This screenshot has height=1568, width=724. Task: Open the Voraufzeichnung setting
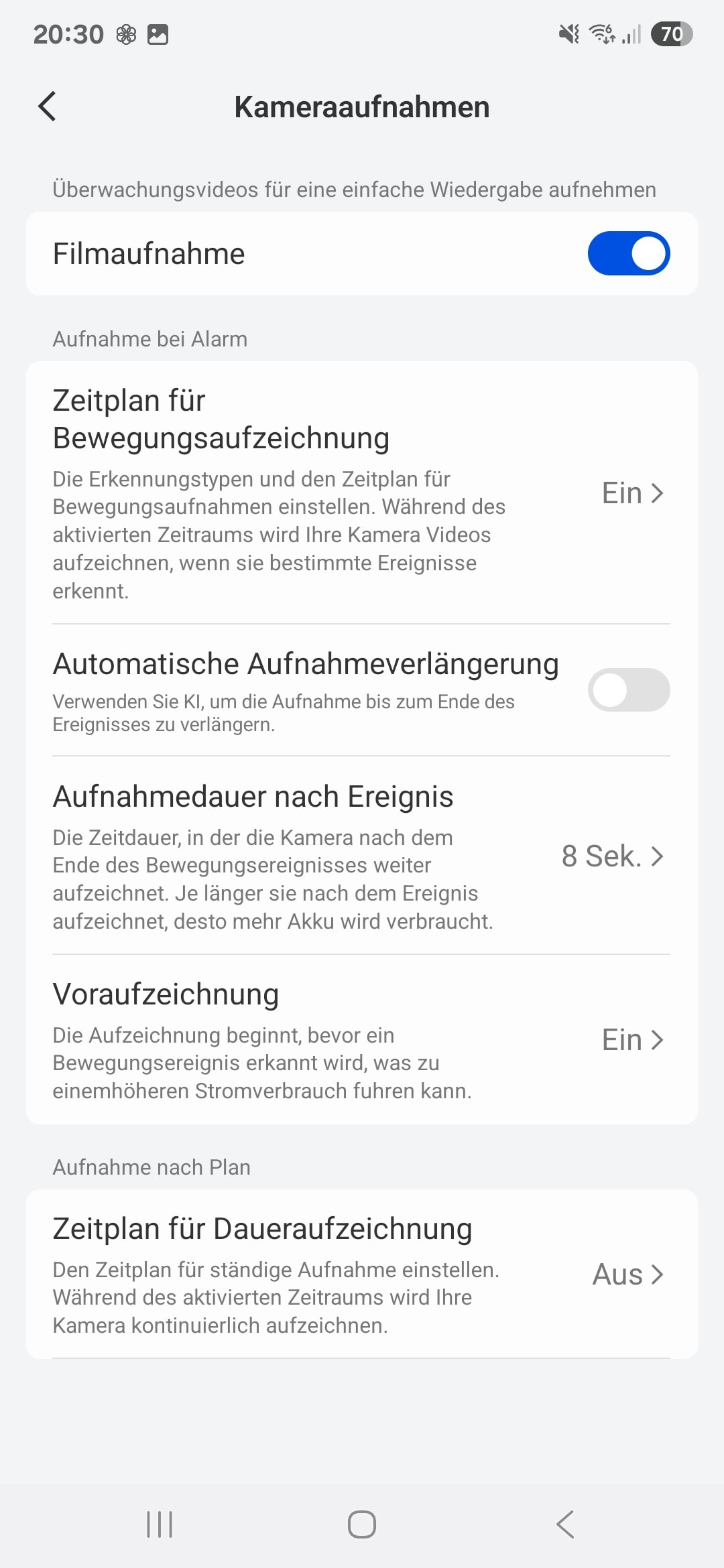tap(362, 1039)
